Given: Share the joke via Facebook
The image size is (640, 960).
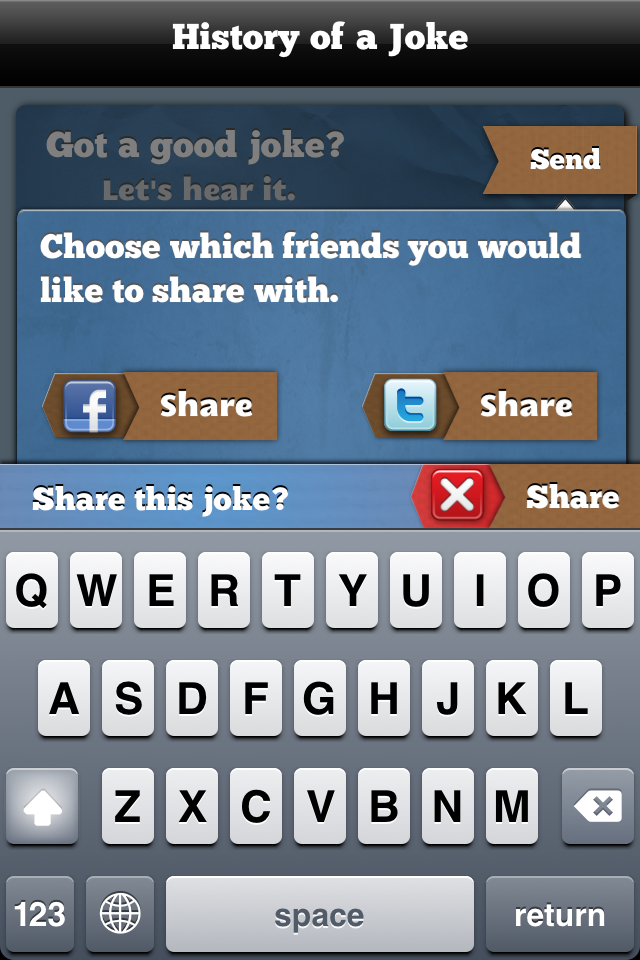Looking at the screenshot, I should (x=162, y=405).
